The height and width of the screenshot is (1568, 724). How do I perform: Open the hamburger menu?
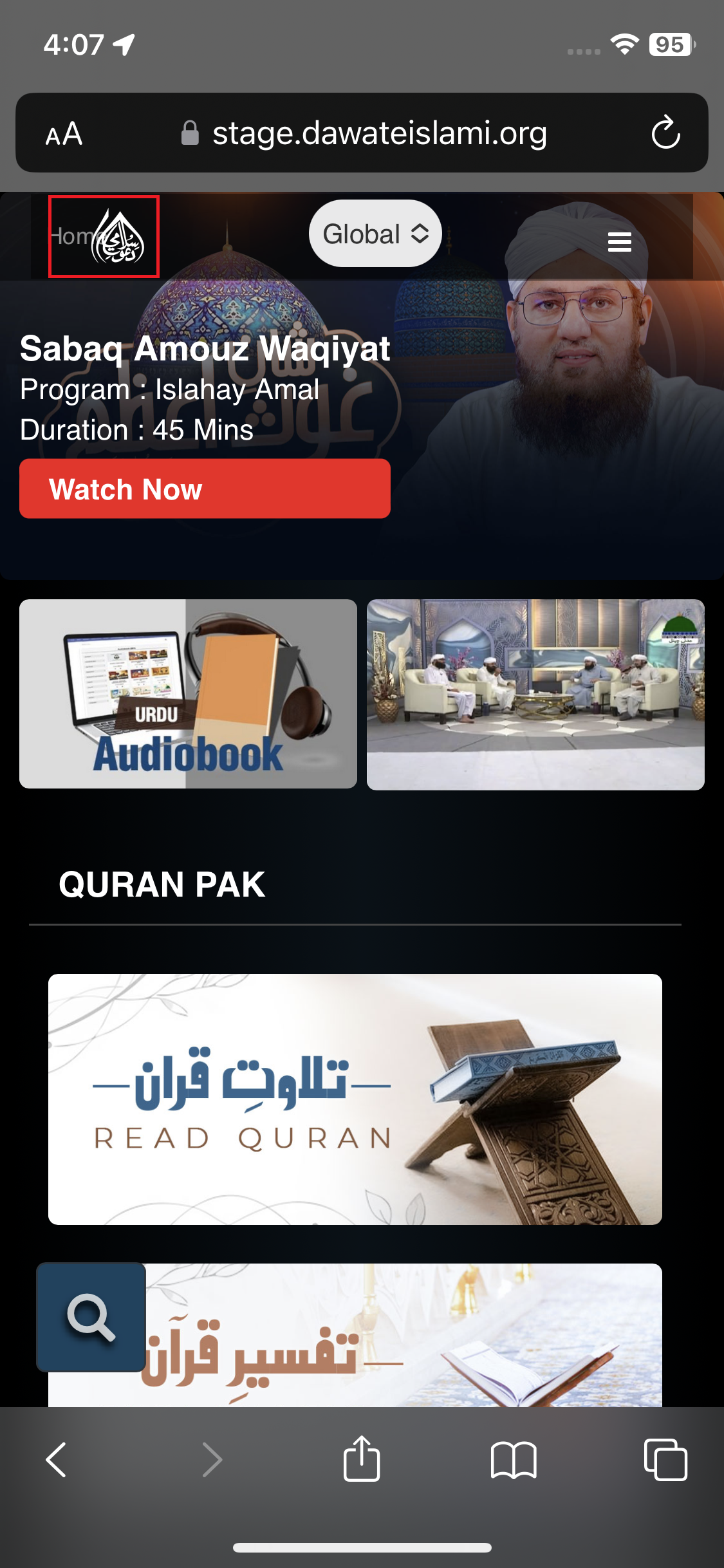click(x=619, y=242)
